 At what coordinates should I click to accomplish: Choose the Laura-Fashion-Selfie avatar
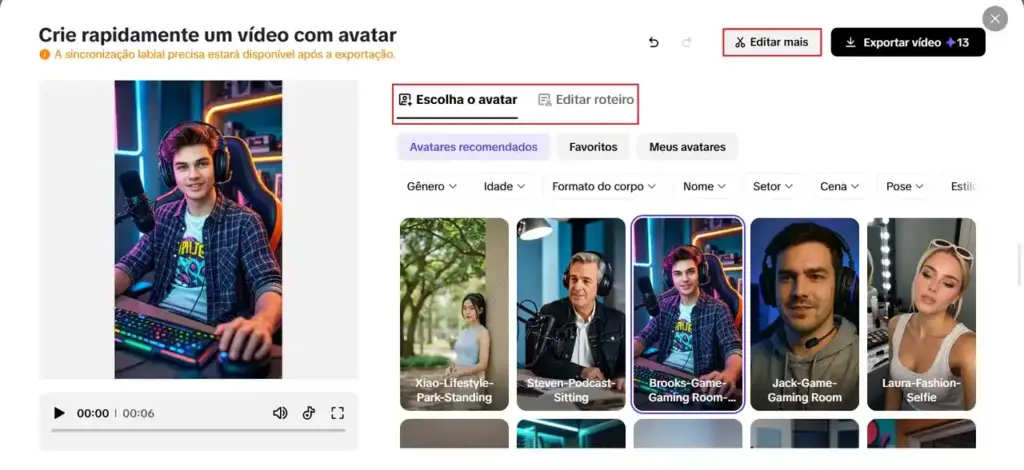point(921,314)
